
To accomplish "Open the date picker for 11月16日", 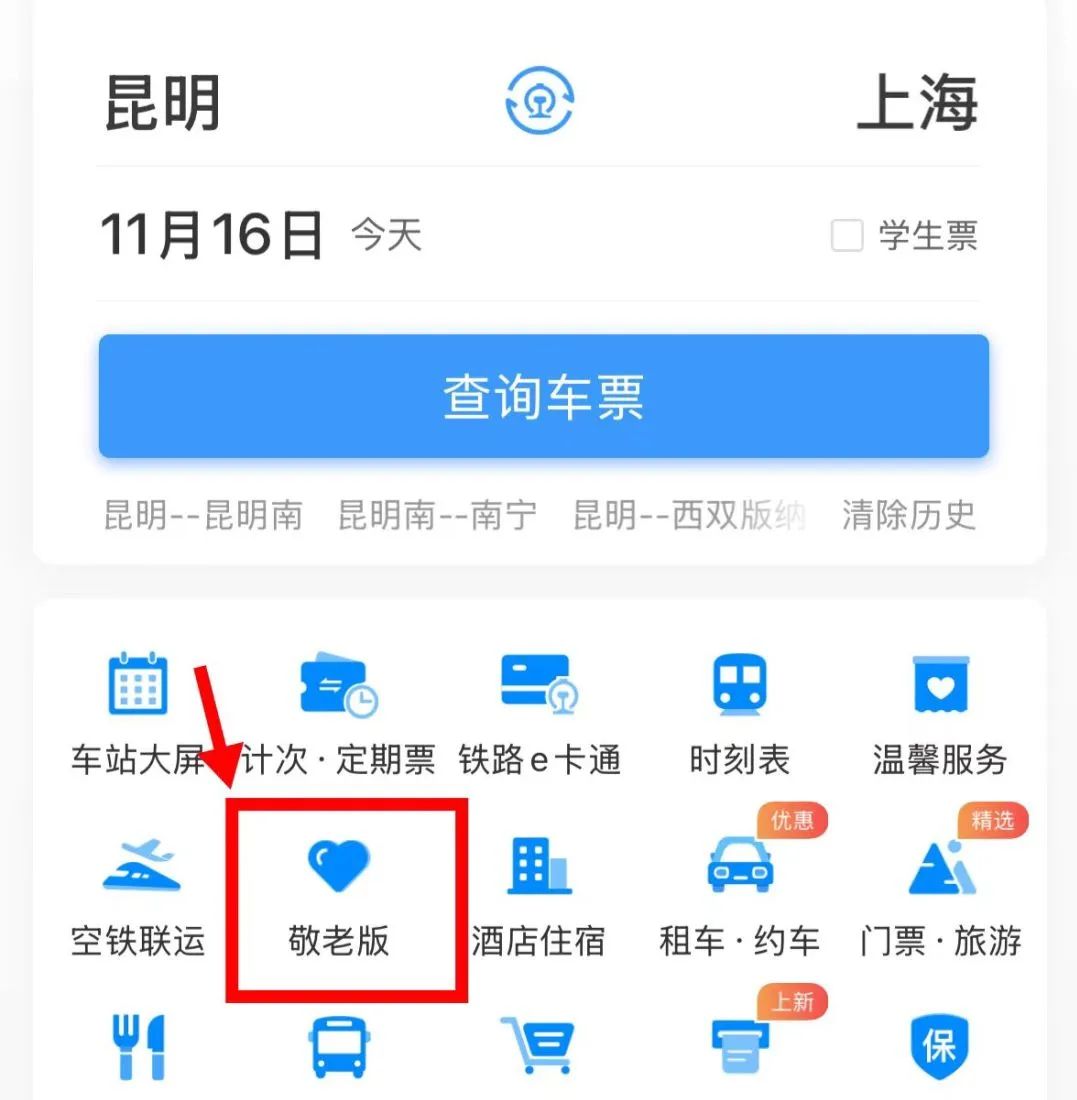I will pos(212,234).
